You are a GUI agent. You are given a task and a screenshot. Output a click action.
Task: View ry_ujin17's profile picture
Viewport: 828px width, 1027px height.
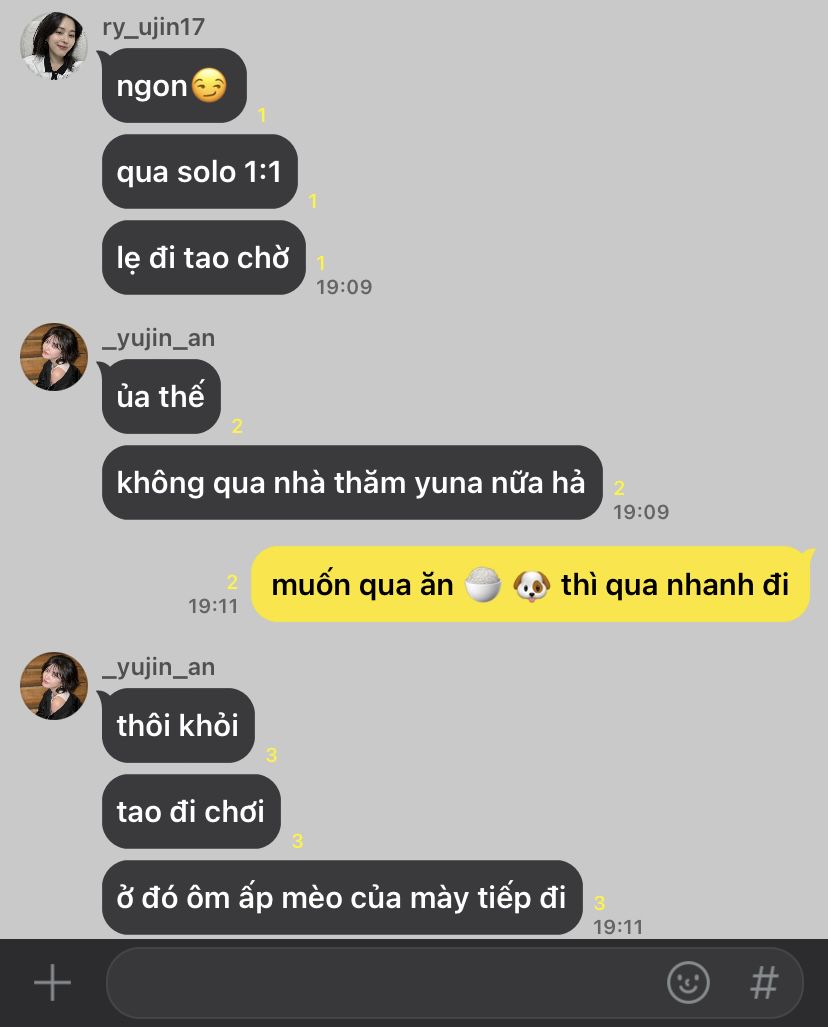point(54,46)
